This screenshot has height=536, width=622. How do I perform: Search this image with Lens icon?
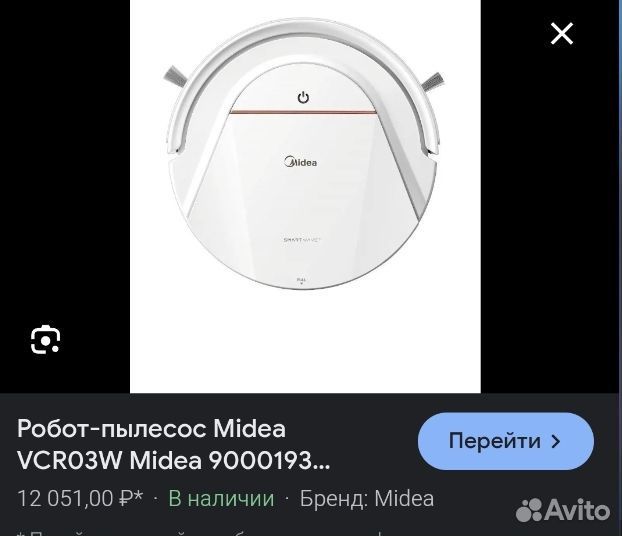[46, 339]
